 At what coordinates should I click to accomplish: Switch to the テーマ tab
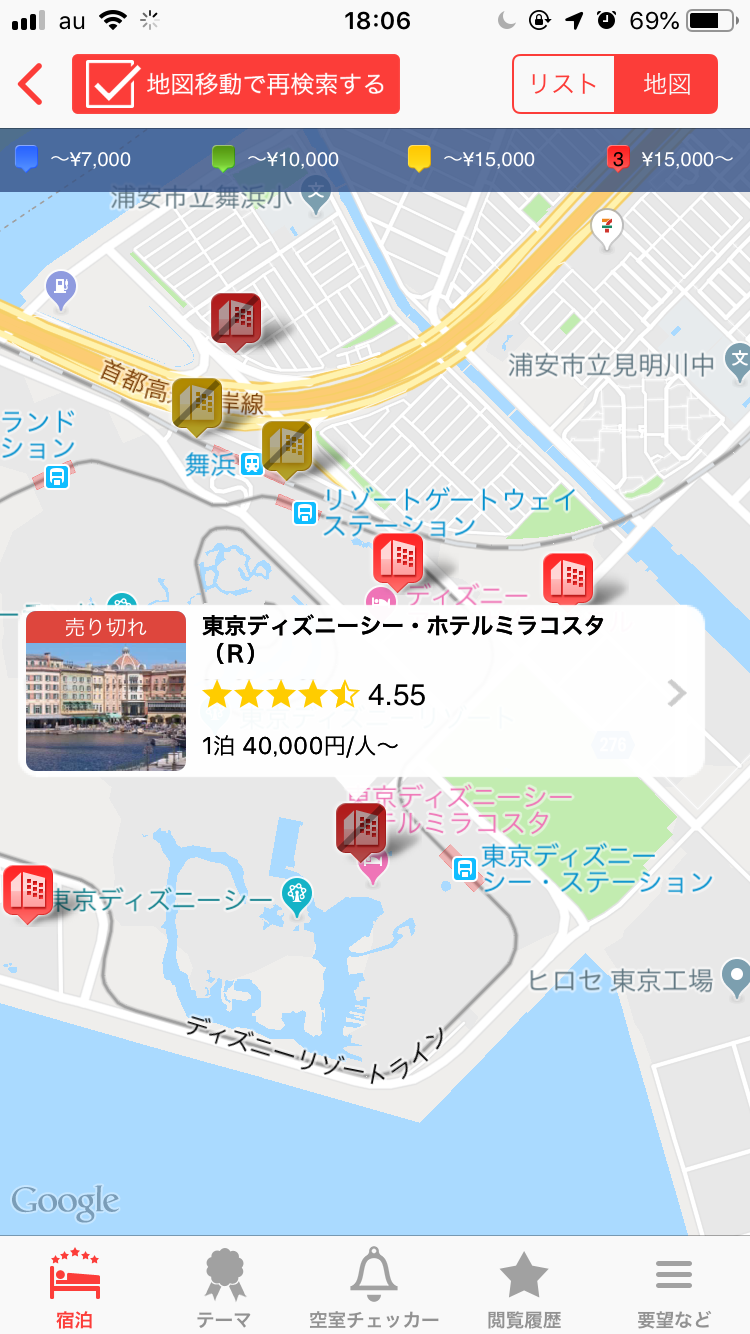(x=224, y=1288)
